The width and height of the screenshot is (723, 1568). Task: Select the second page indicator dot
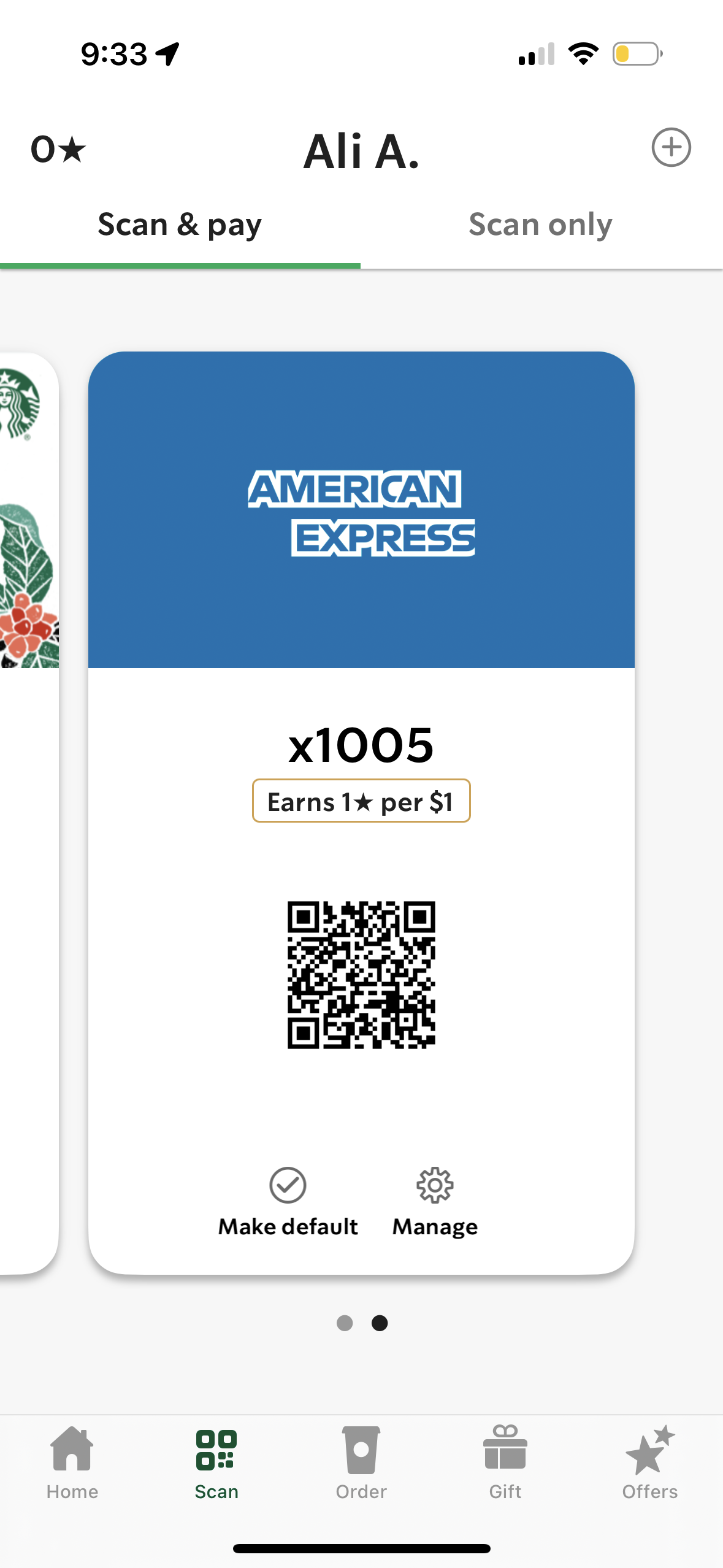379,1324
